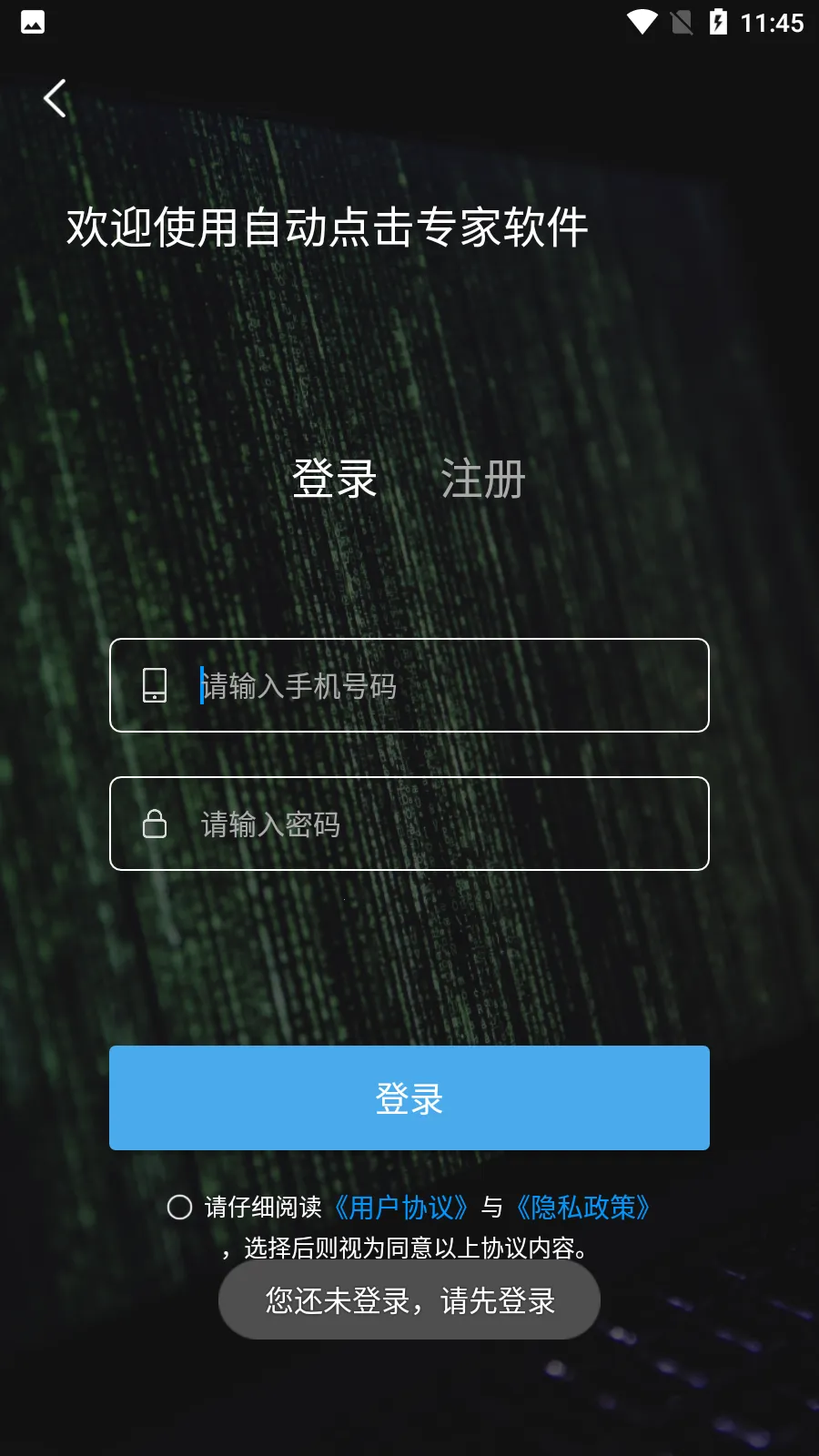The height and width of the screenshot is (1456, 819).
Task: Tap the 您还未登录 toast message
Action: tap(409, 1301)
